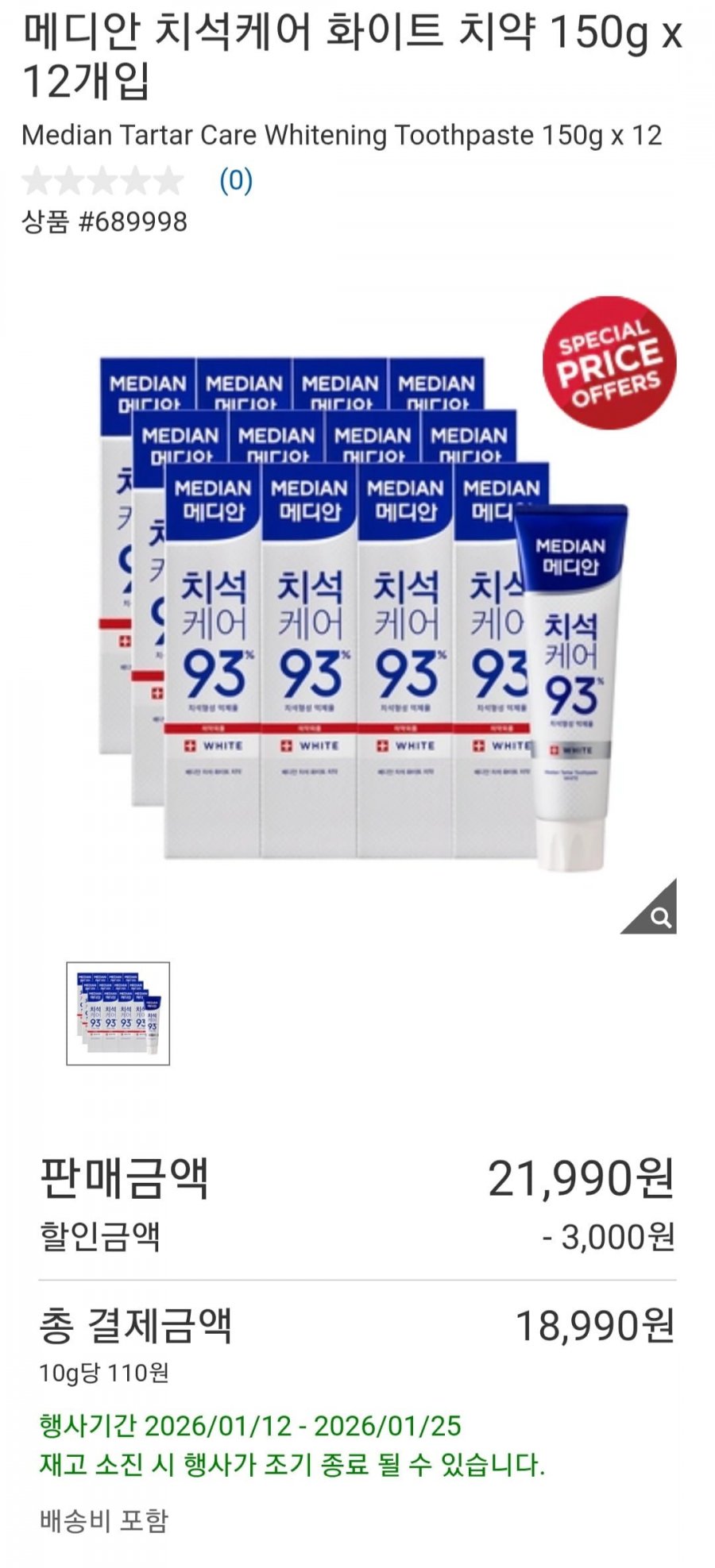715x1568 pixels.
Task: Enlarge product image with magnifier icon
Action: [649, 907]
